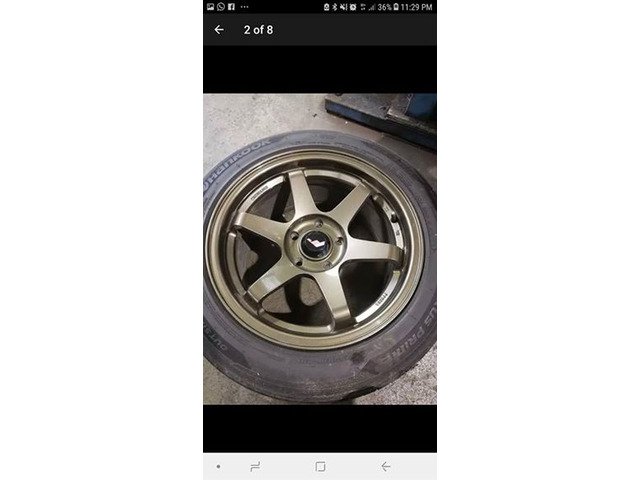Tap the system back button in navigation bar
This screenshot has width=640, height=480.
386,466
